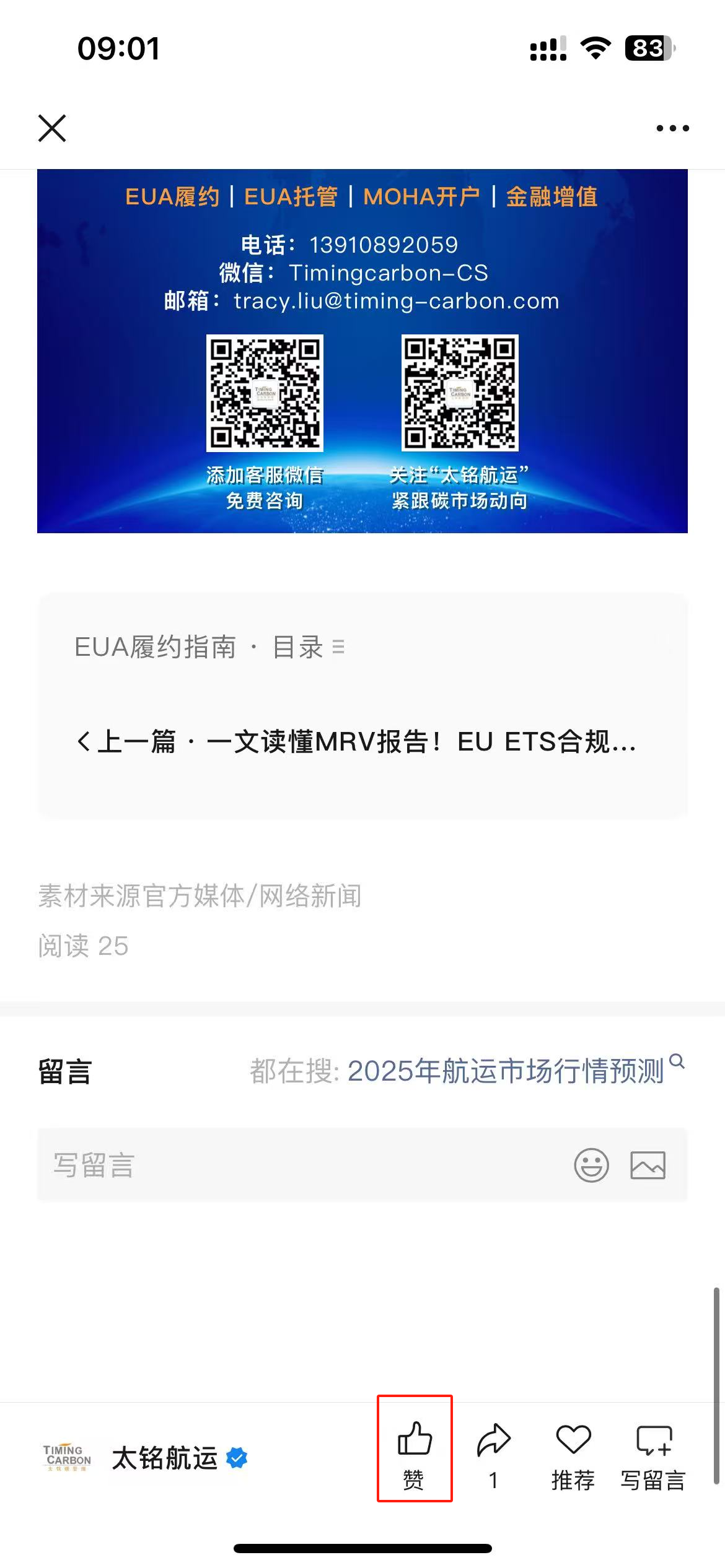
Task: Tap the 写留言 comment input field
Action: pyautogui.click(x=297, y=1165)
